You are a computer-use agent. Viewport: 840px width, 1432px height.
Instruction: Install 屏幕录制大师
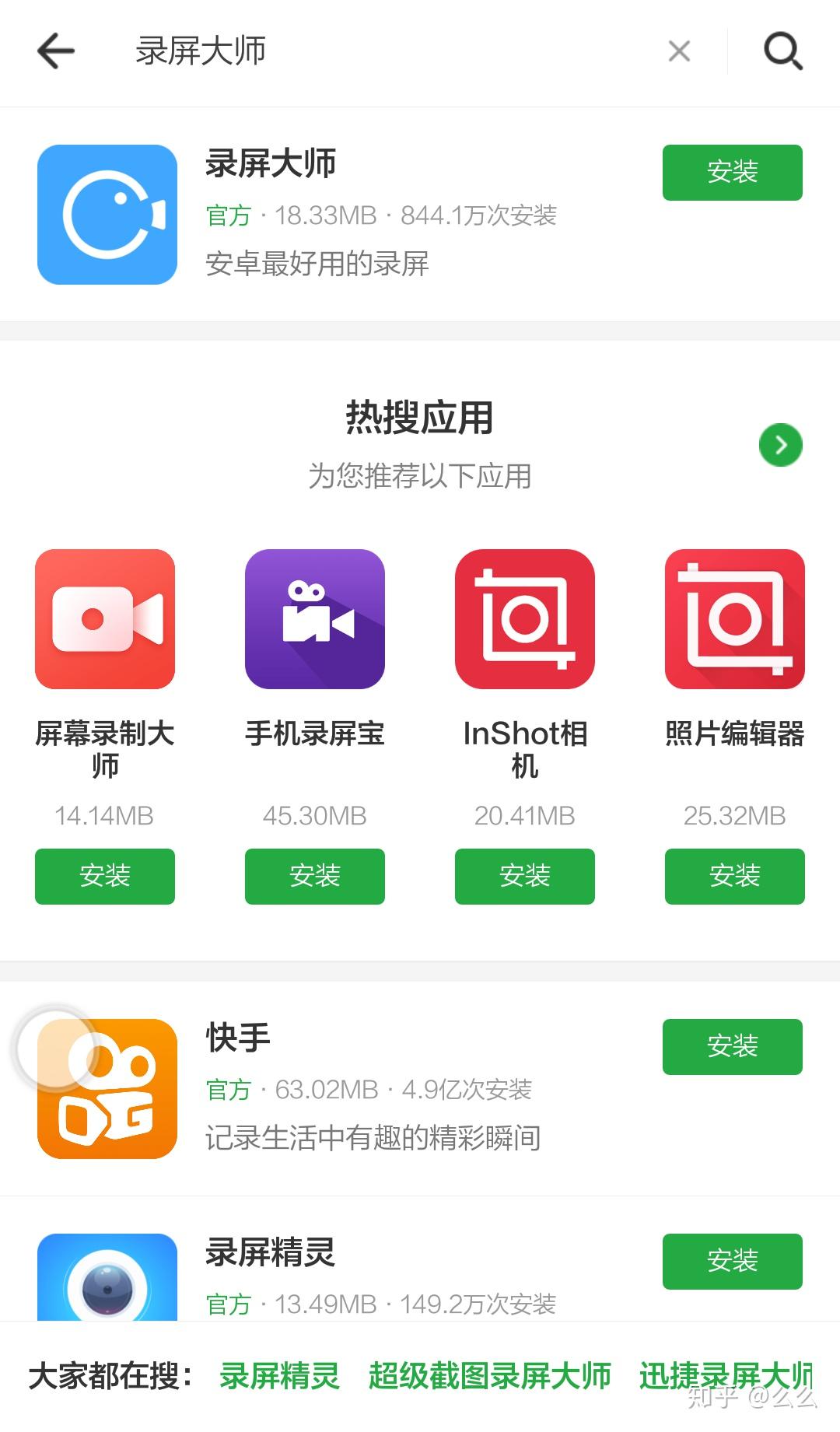click(105, 876)
